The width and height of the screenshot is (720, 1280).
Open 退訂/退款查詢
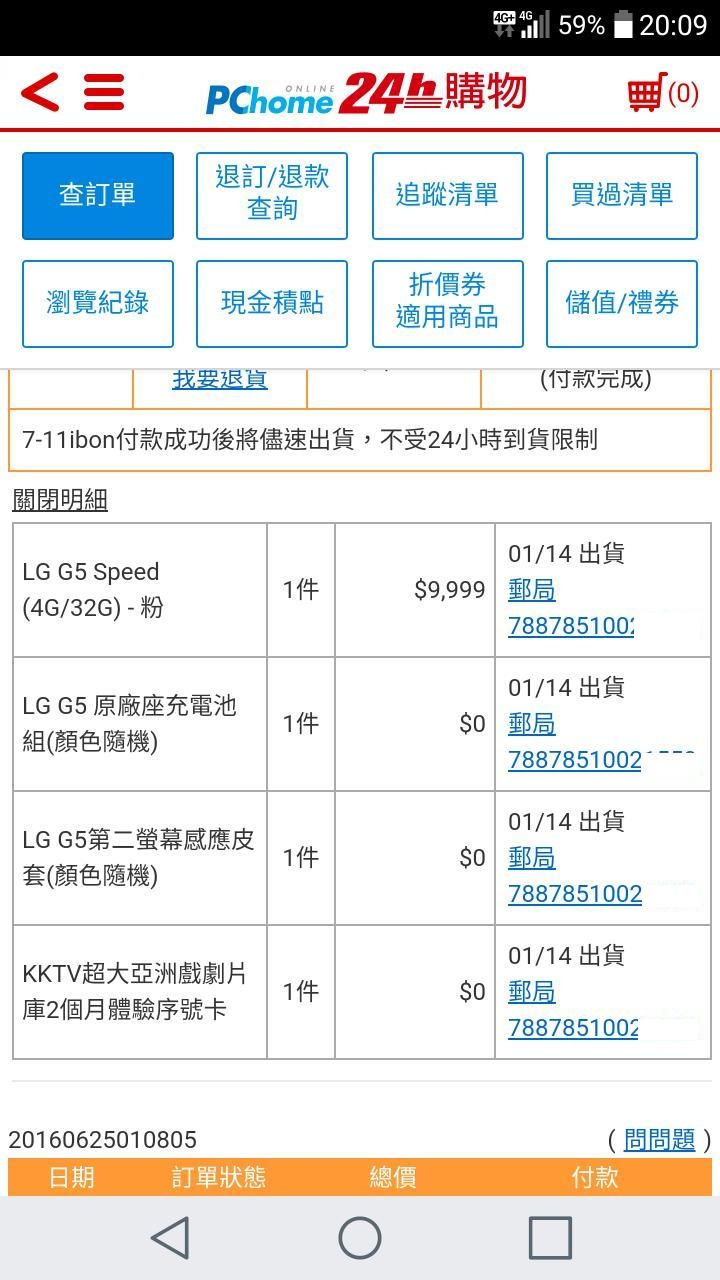[x=272, y=195]
